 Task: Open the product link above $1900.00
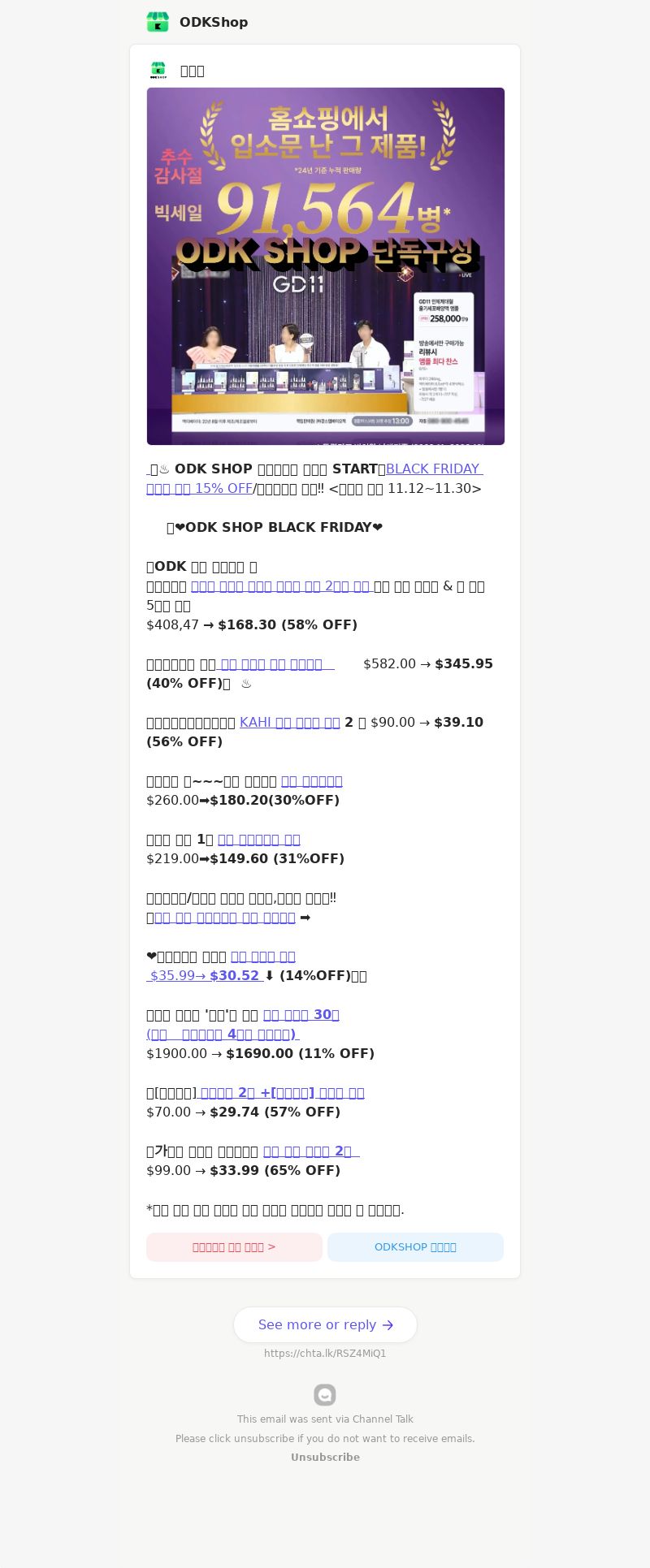[x=301, y=1015]
